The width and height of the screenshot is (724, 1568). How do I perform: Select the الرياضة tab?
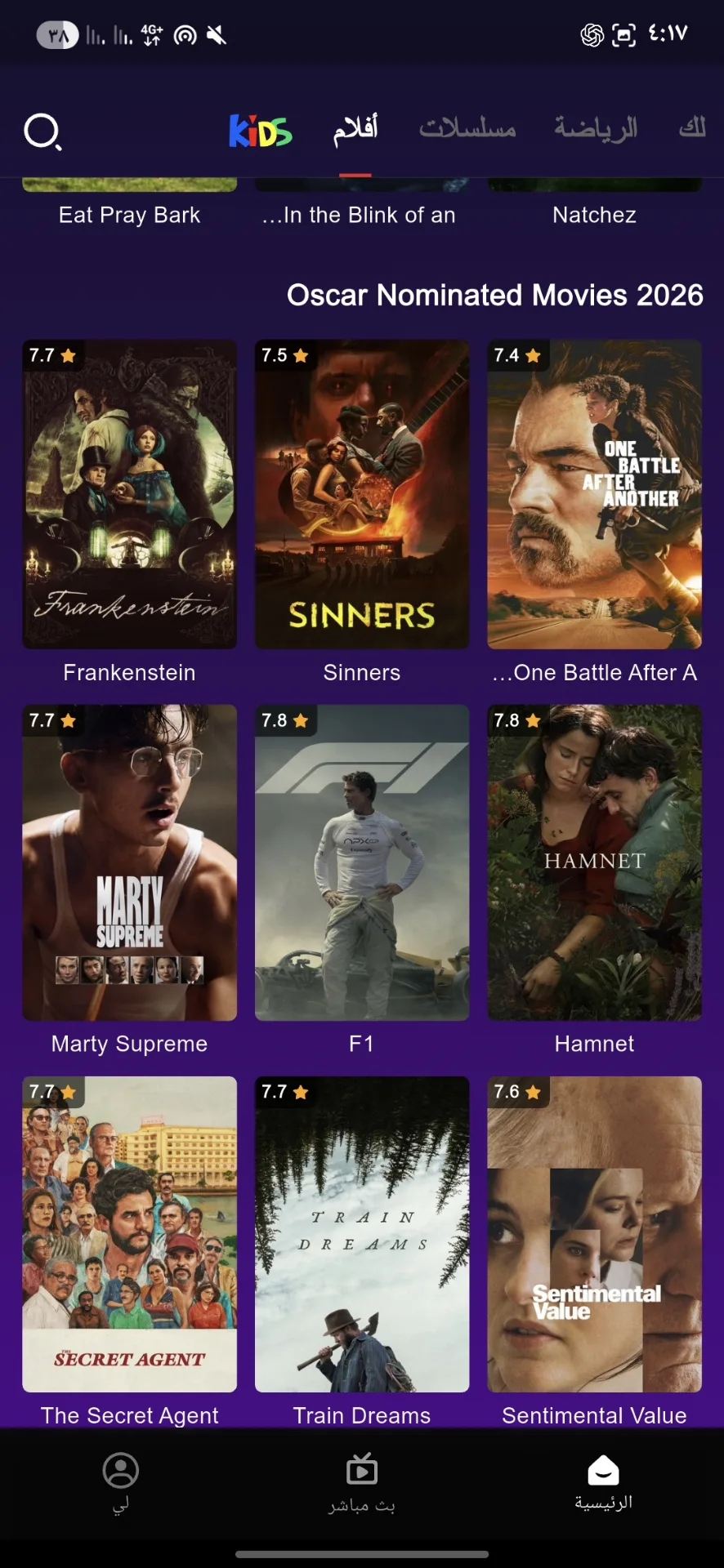coord(594,128)
